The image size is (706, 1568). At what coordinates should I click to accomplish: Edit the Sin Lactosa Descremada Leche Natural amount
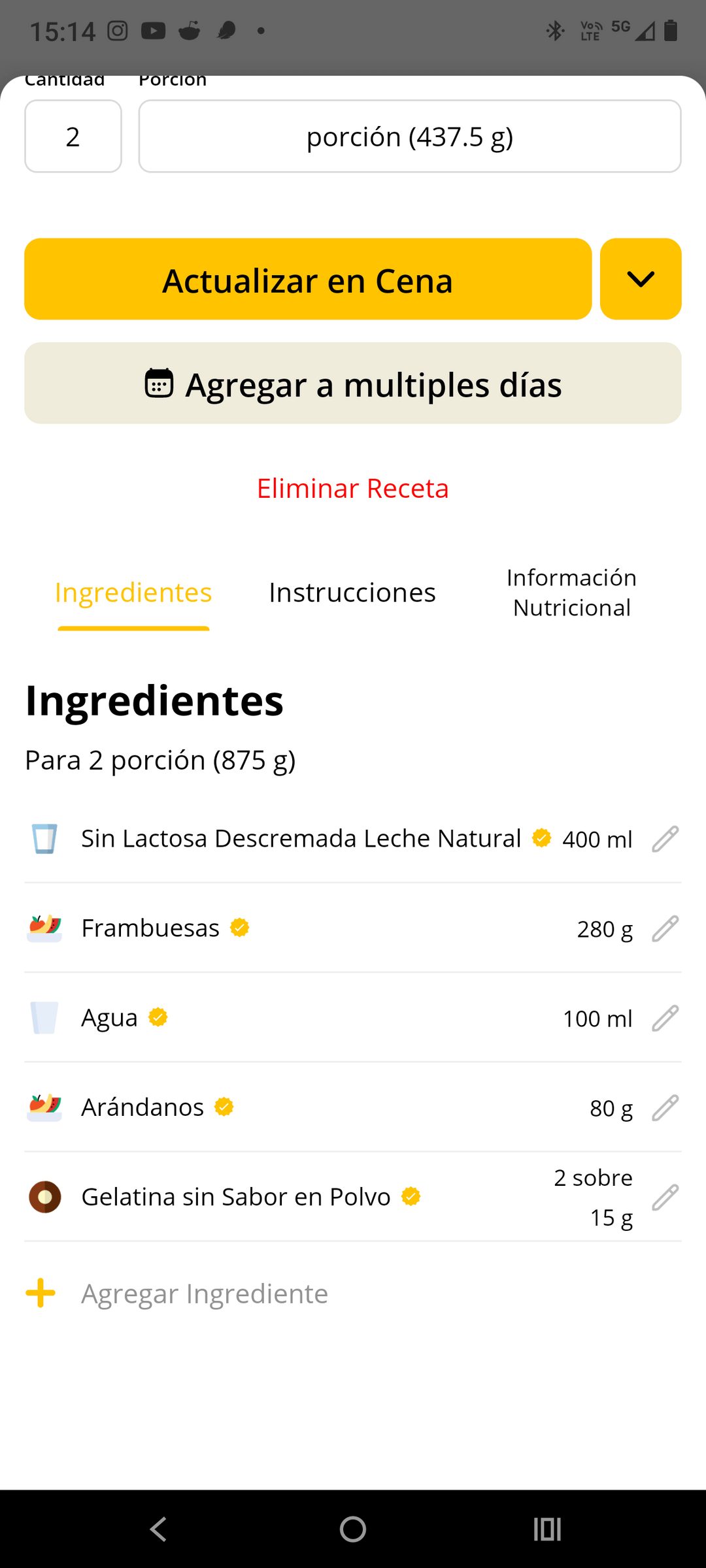pyautogui.click(x=665, y=839)
